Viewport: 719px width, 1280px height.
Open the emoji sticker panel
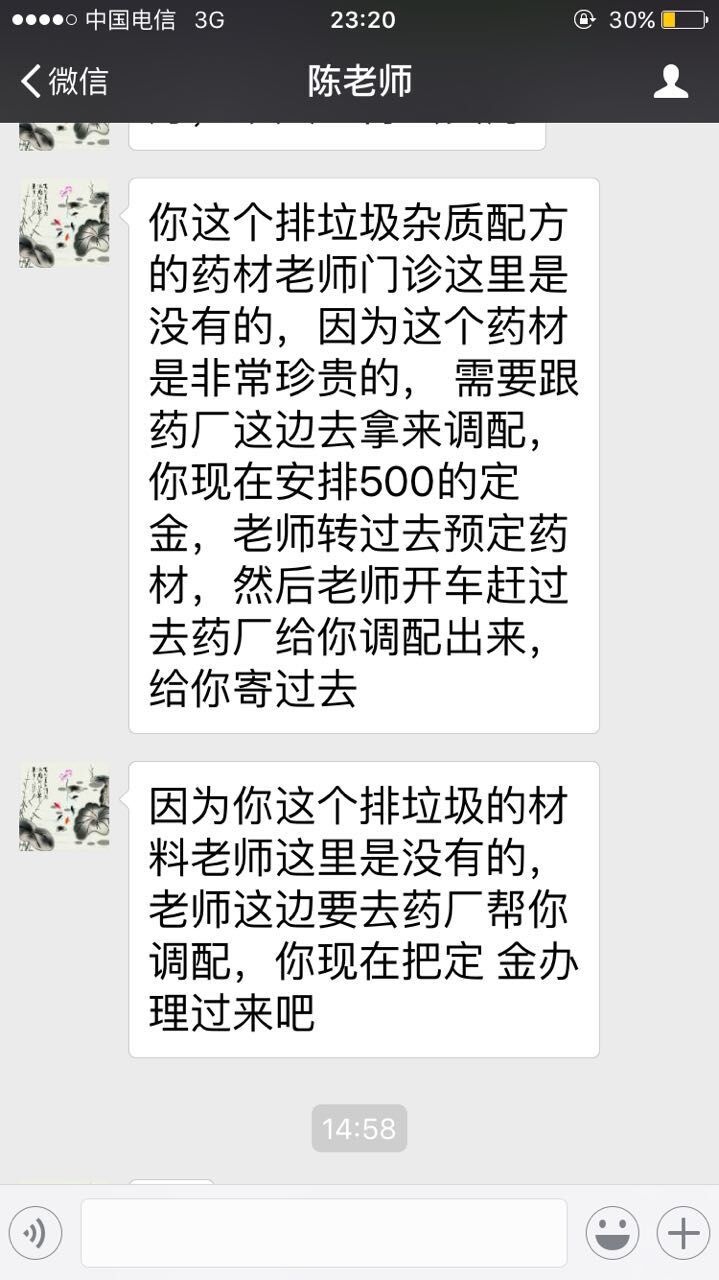click(612, 1233)
